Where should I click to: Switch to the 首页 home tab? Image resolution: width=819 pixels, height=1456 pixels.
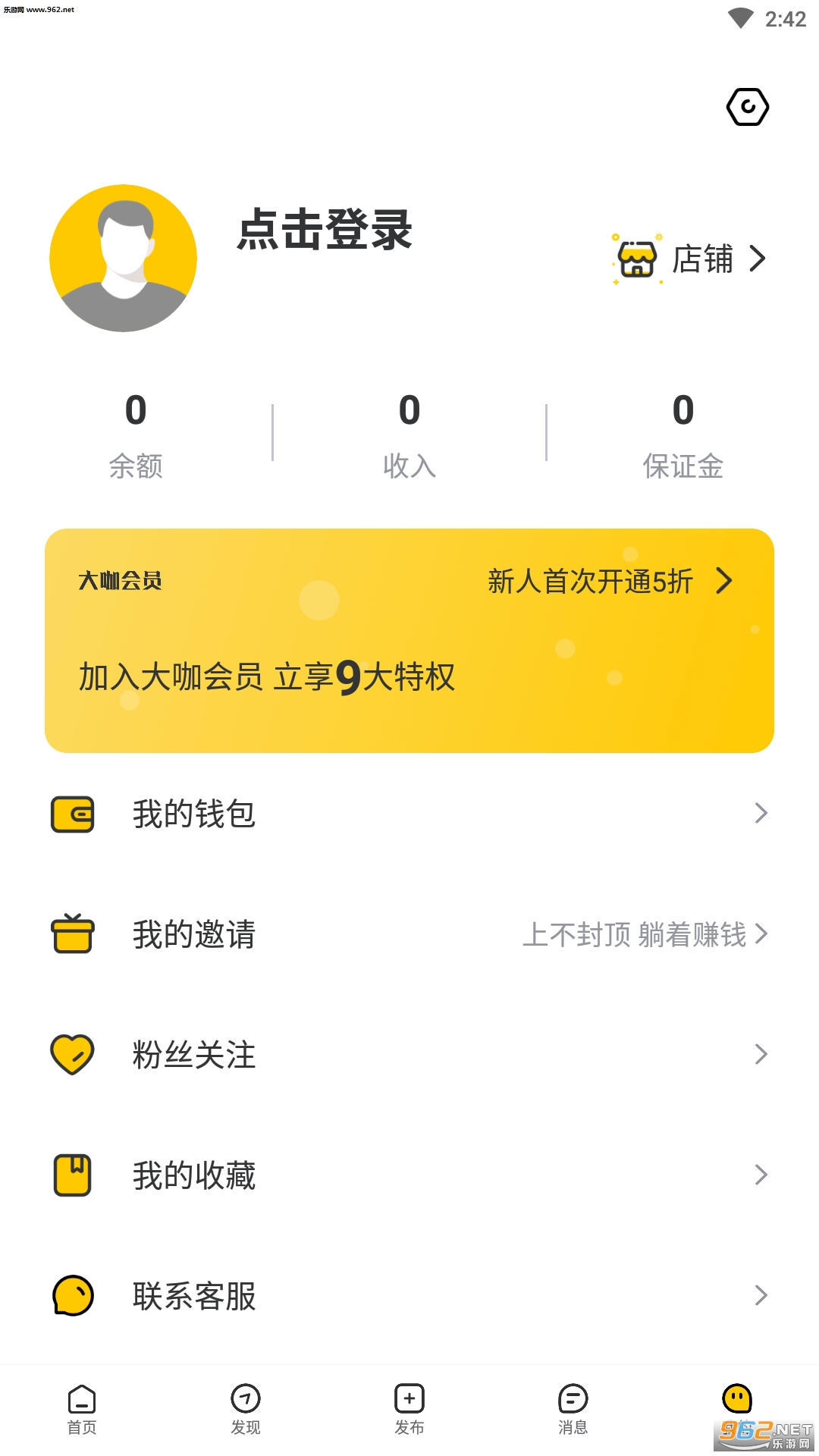pyautogui.click(x=82, y=1410)
